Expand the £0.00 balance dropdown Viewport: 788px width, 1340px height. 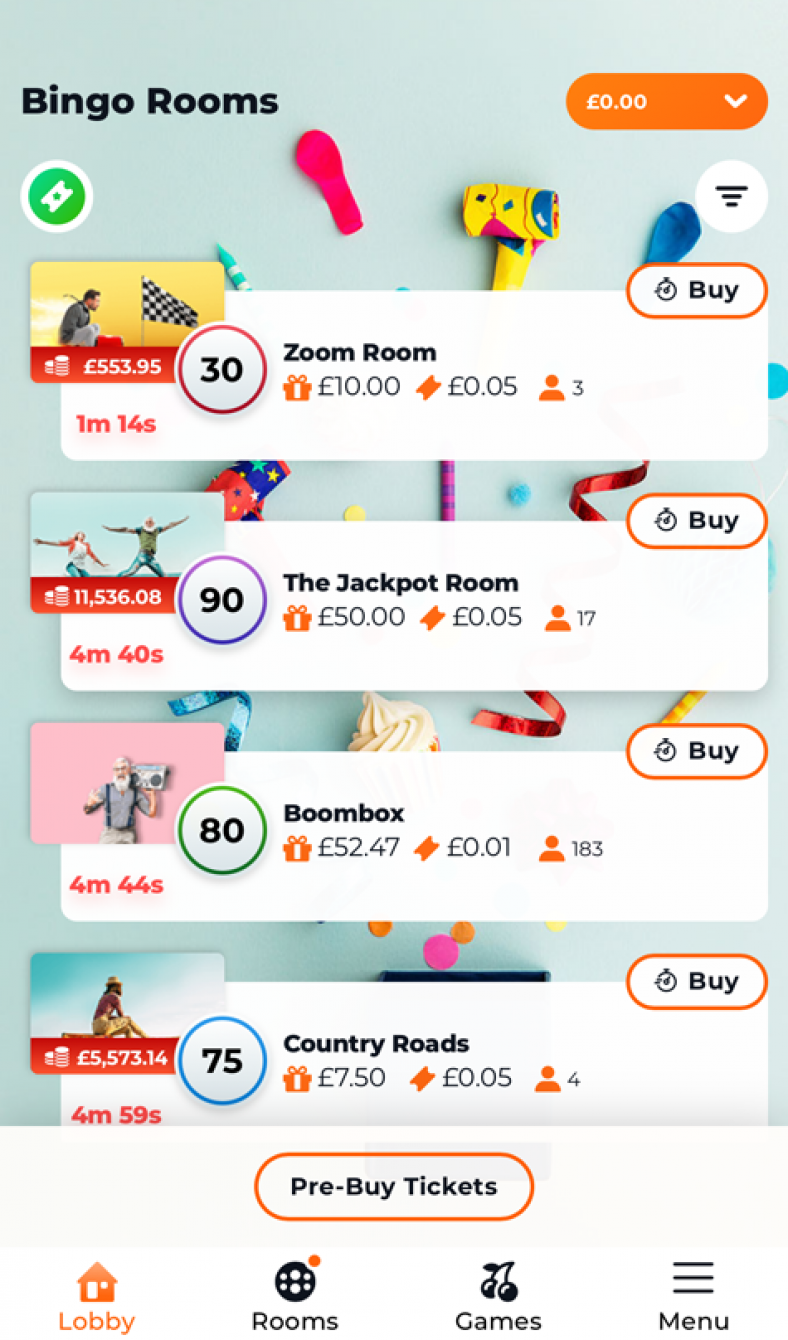(x=666, y=101)
